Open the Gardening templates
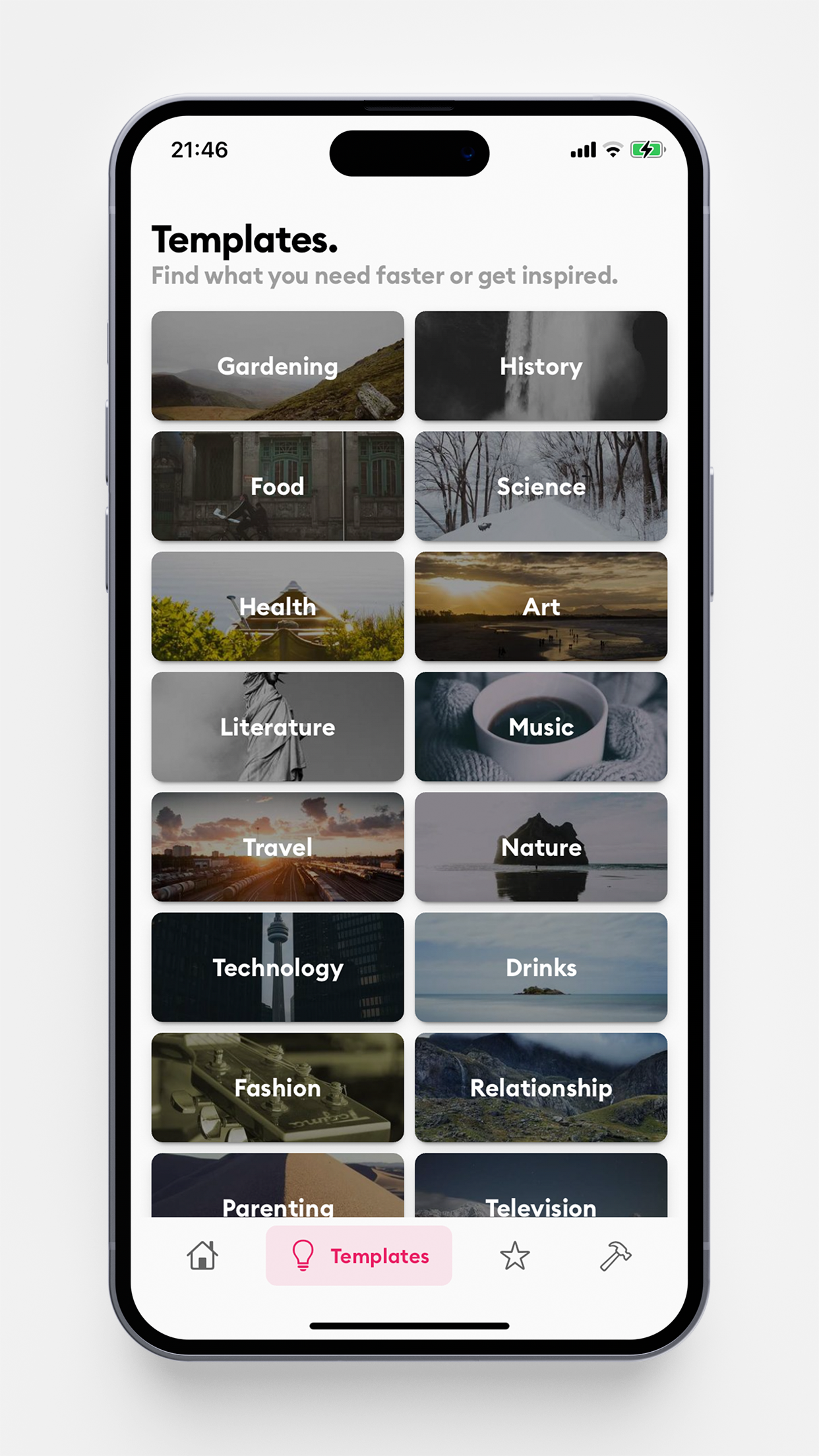This screenshot has width=819, height=1456. click(278, 366)
